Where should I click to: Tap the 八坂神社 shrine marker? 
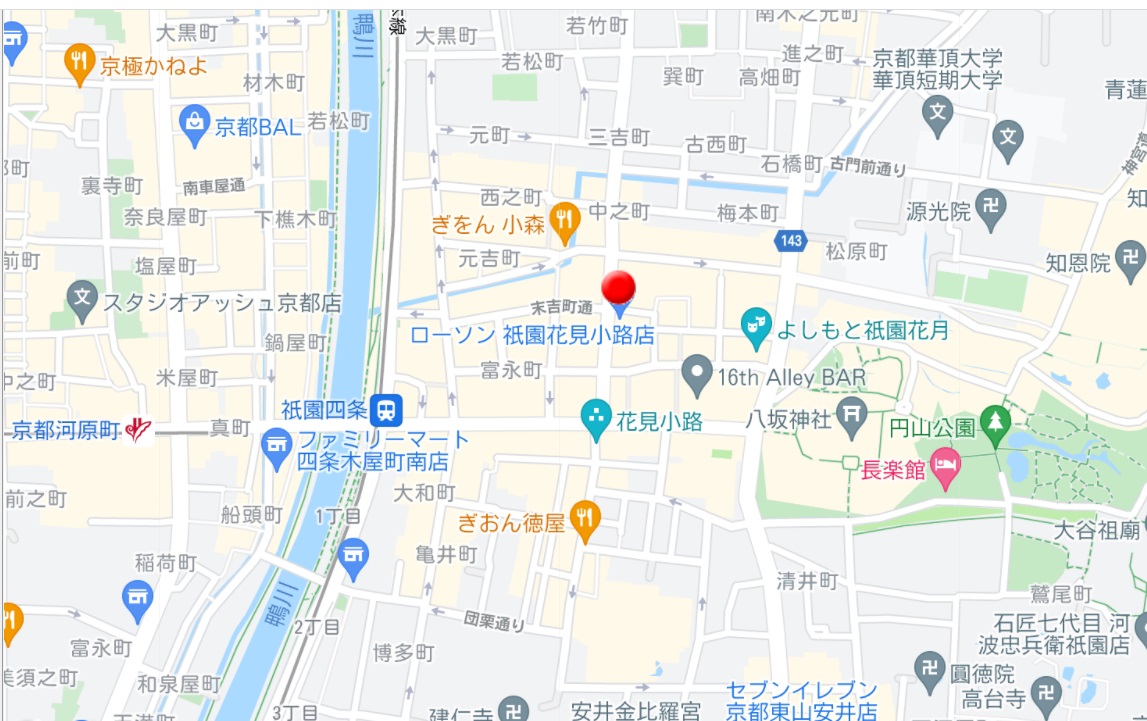click(x=852, y=415)
